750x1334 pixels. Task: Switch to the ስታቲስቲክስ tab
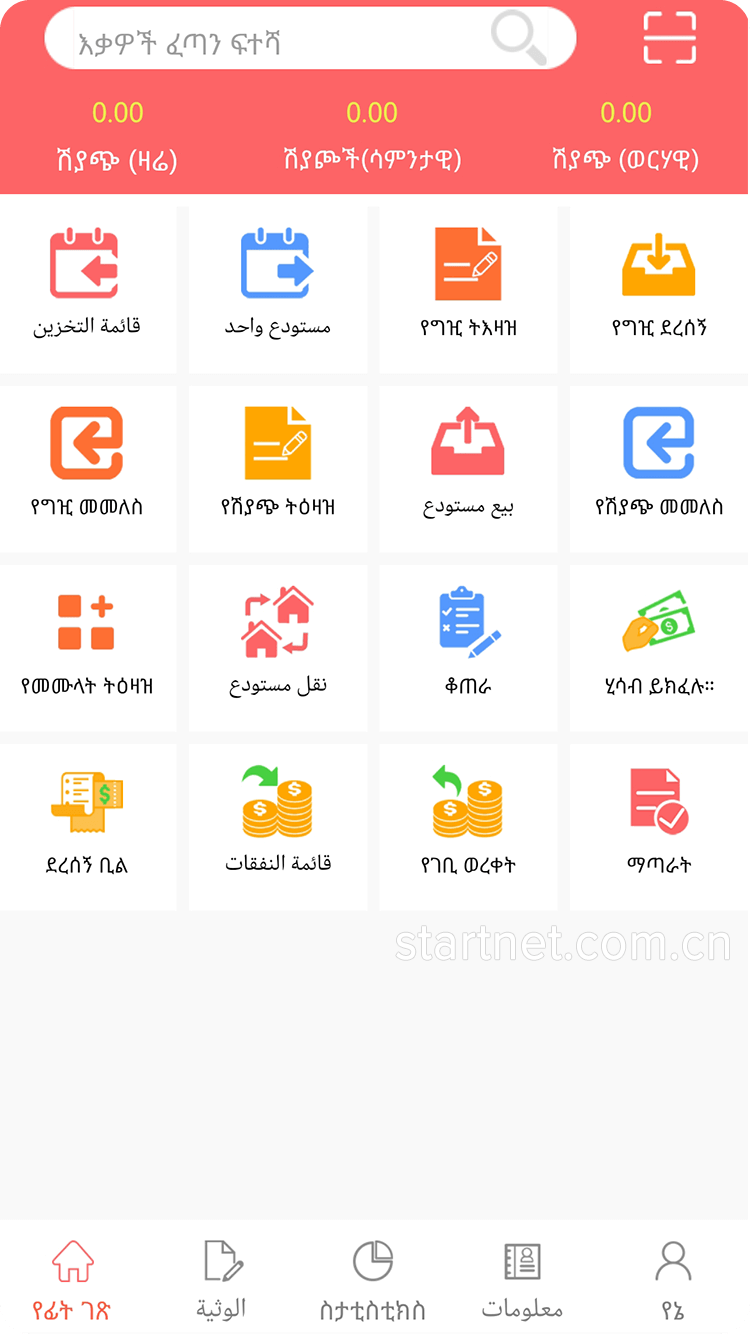pos(372,1279)
